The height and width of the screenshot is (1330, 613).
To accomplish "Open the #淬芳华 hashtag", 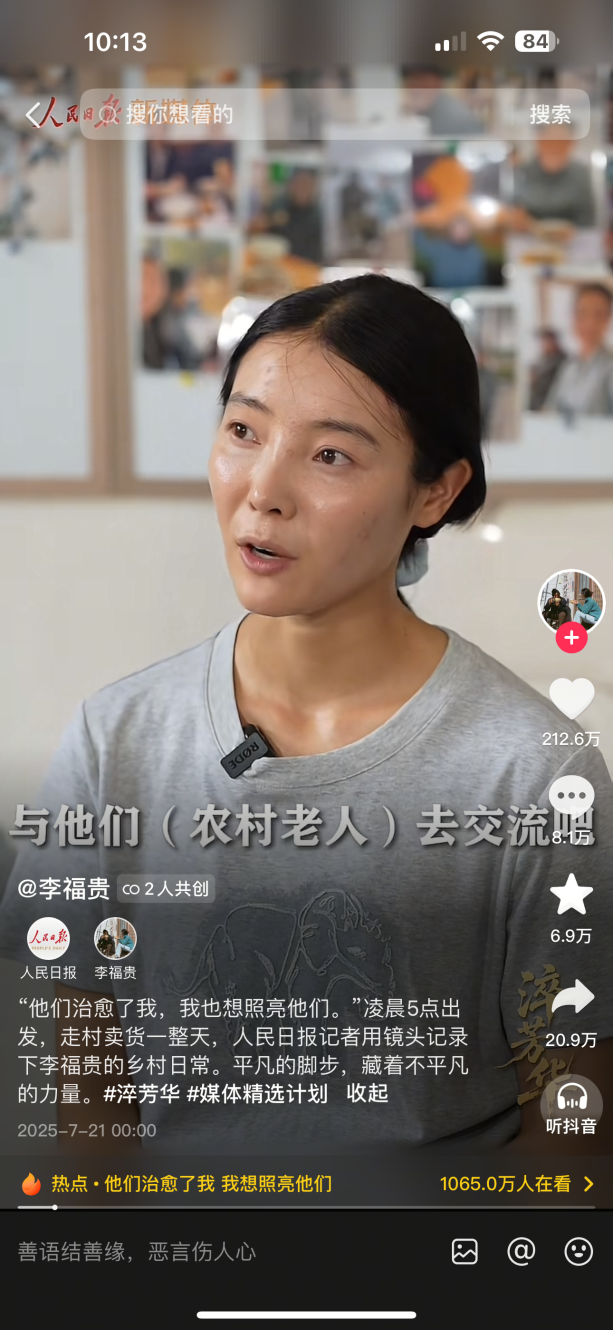I will [x=142, y=1094].
